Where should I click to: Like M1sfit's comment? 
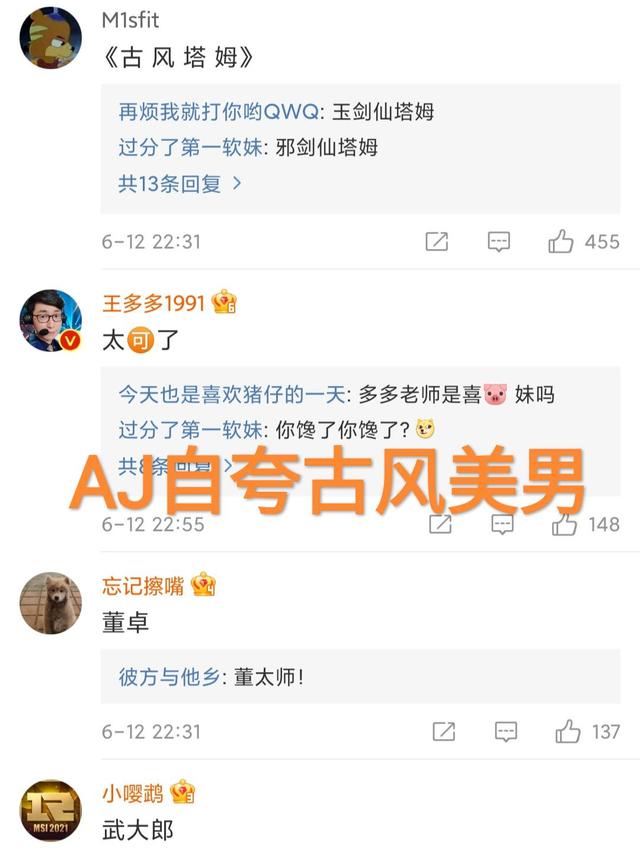563,242
